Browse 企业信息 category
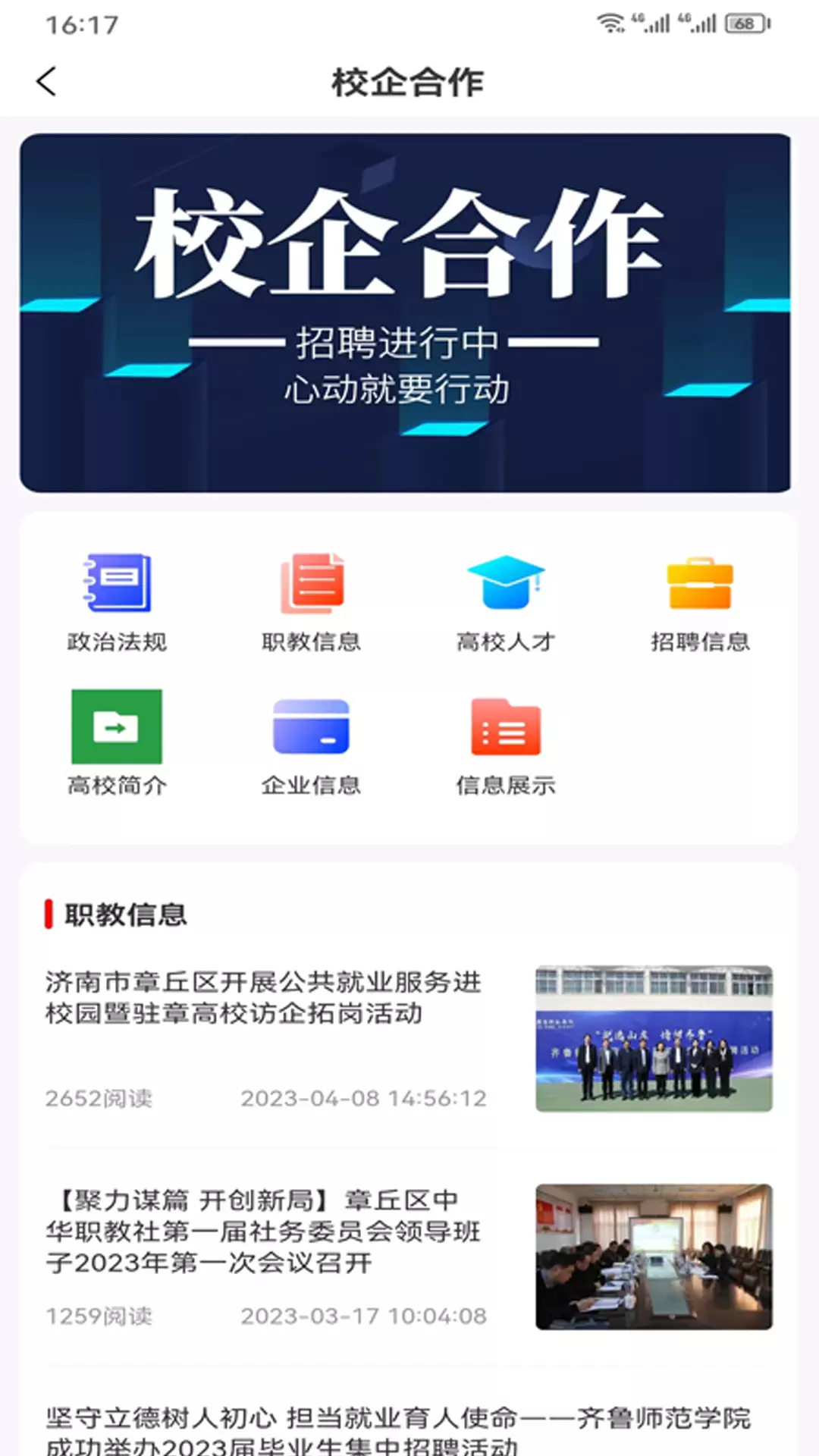This screenshot has height=1456, width=819. (x=311, y=742)
